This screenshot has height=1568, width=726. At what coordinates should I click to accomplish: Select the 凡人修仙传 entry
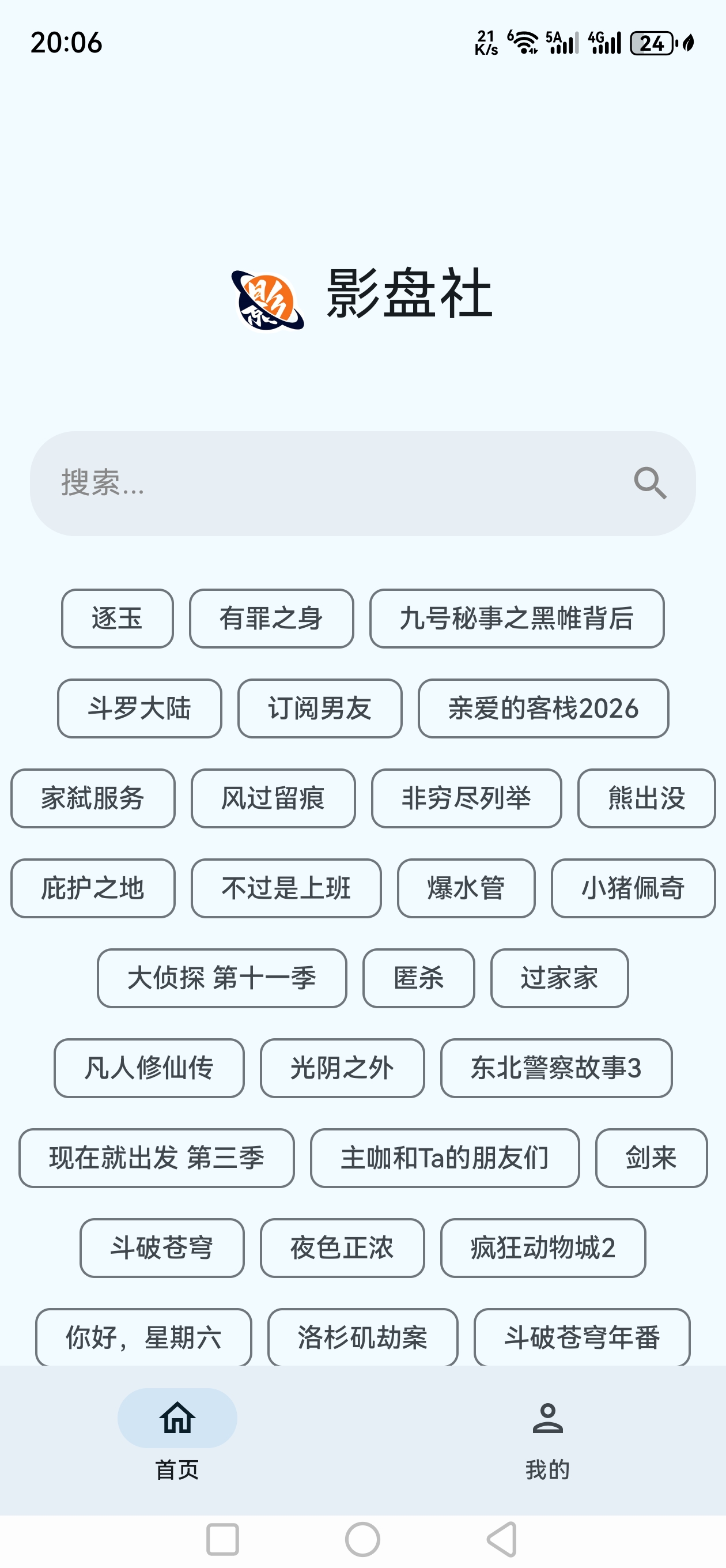149,1068
